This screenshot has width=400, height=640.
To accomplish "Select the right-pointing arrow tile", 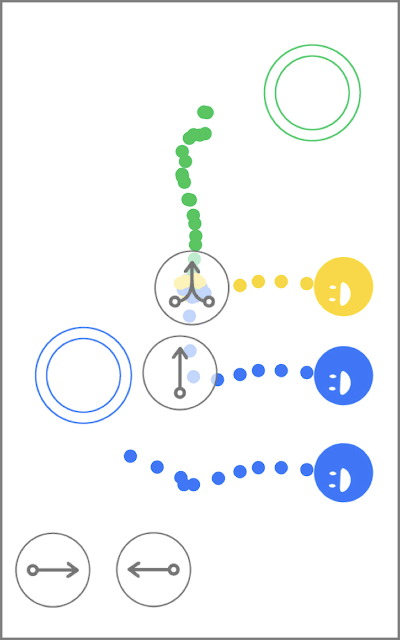I will click(x=53, y=570).
